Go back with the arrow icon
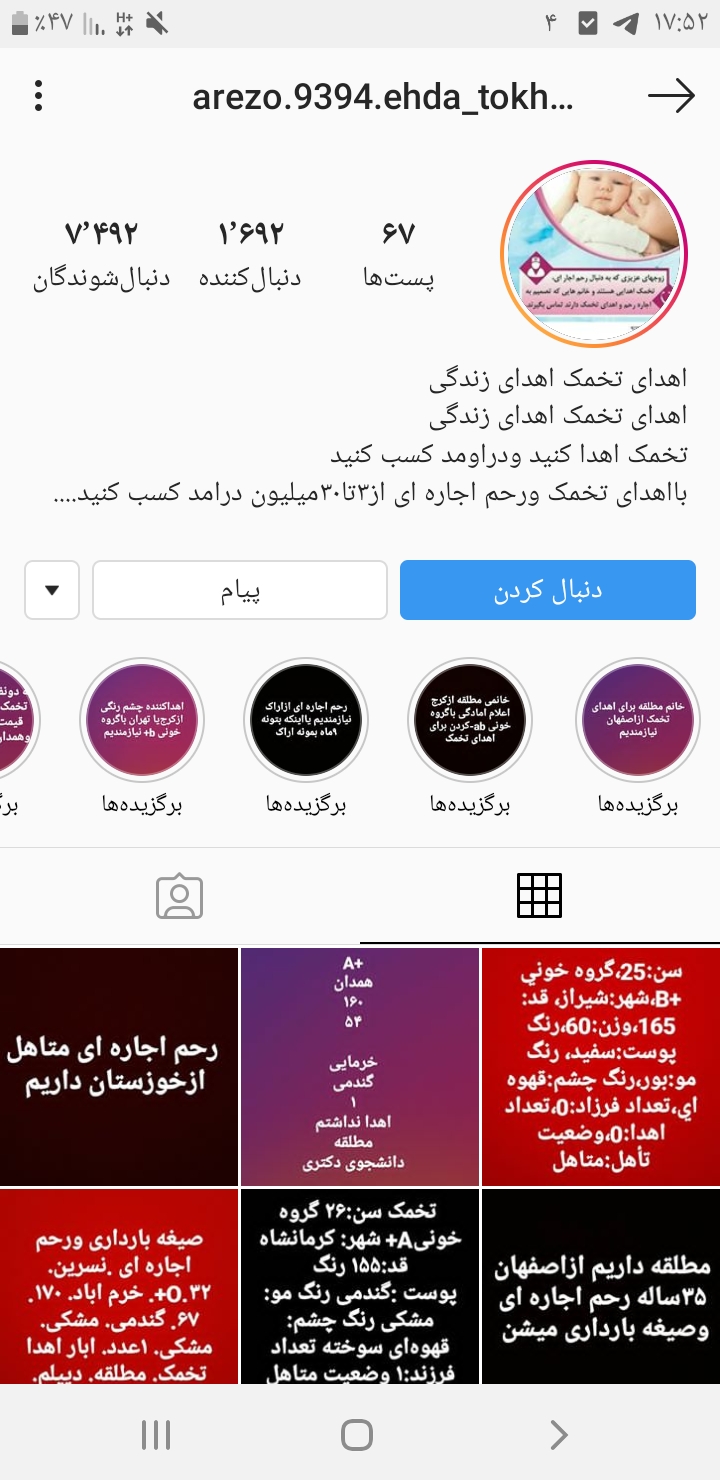 [671, 96]
